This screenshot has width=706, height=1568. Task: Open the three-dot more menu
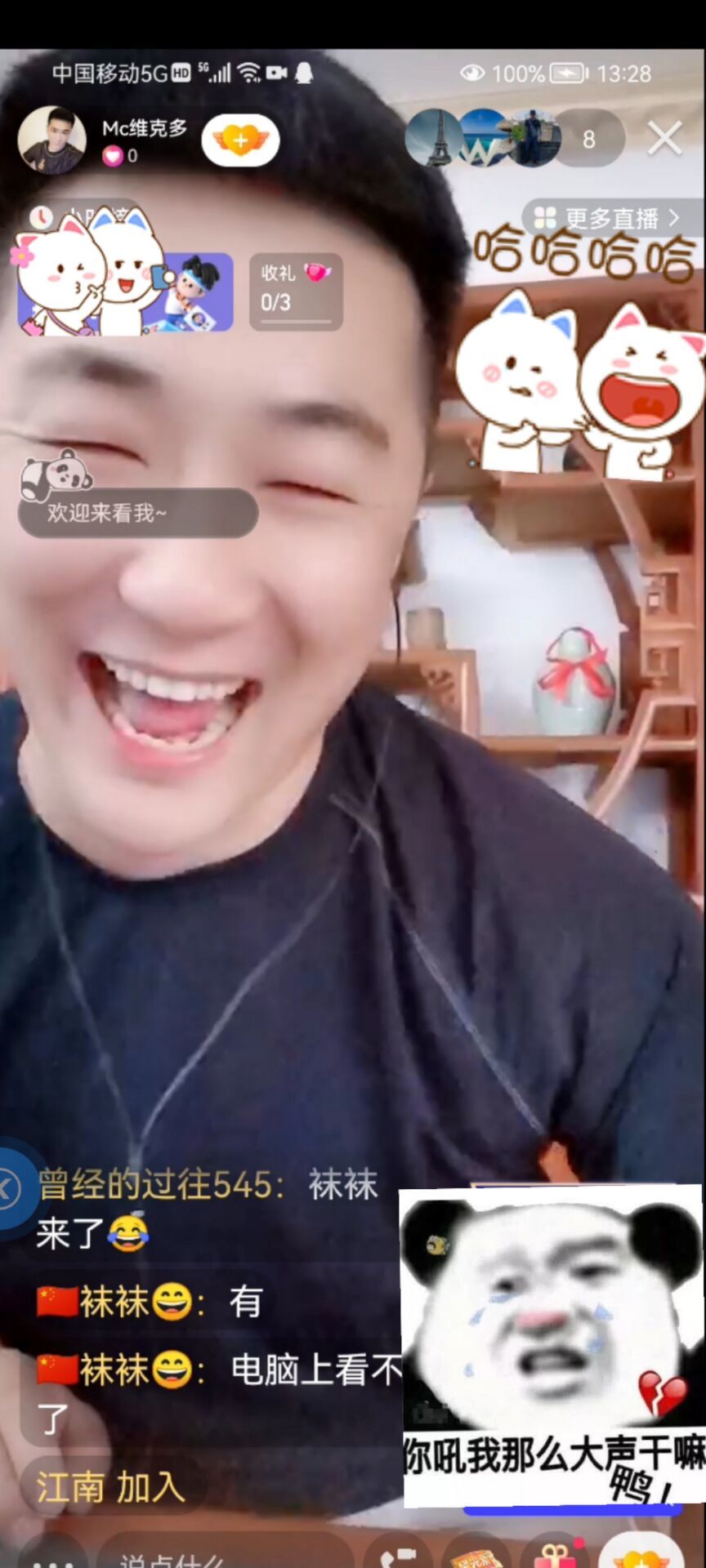point(52,1554)
